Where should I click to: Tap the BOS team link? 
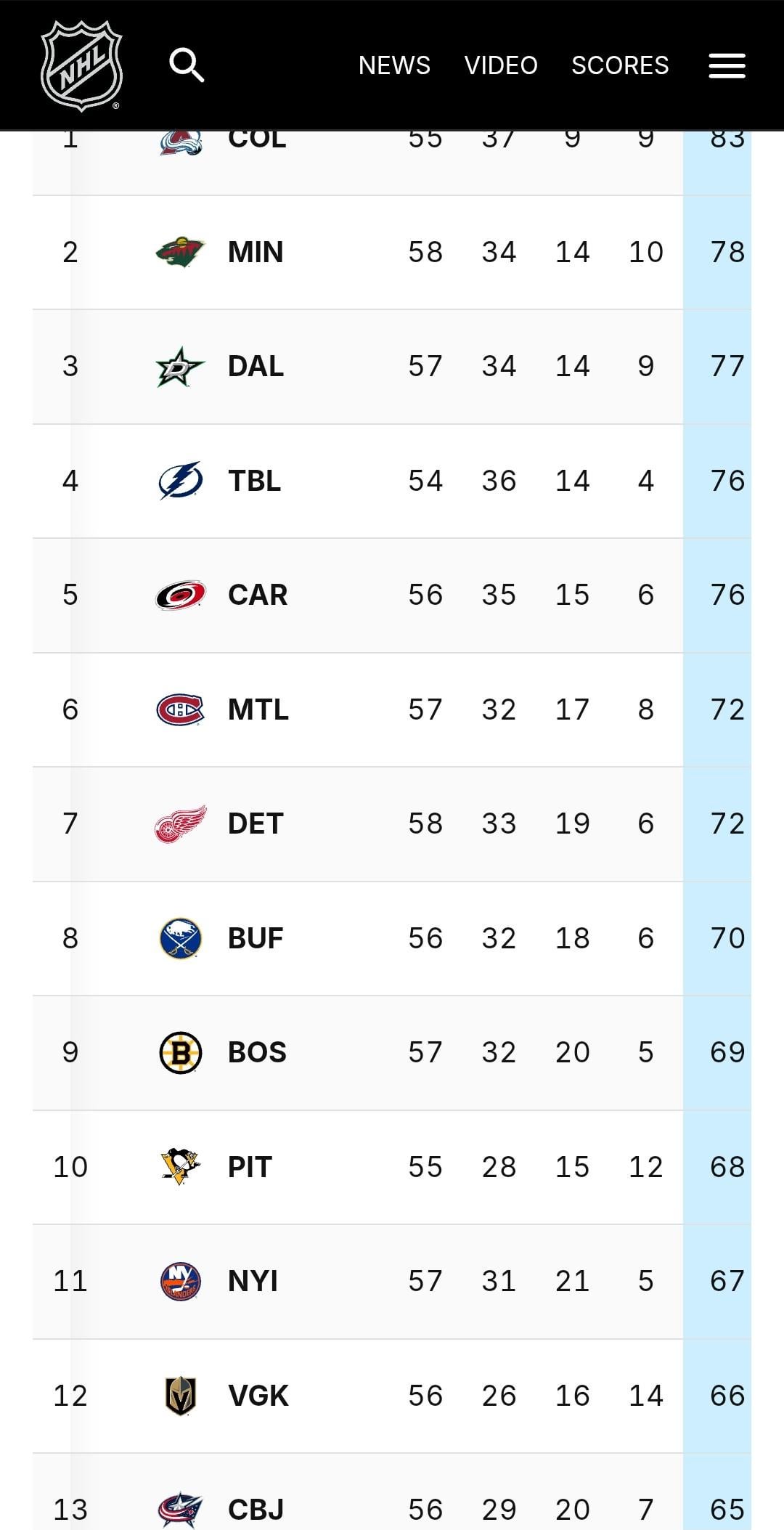257,1052
